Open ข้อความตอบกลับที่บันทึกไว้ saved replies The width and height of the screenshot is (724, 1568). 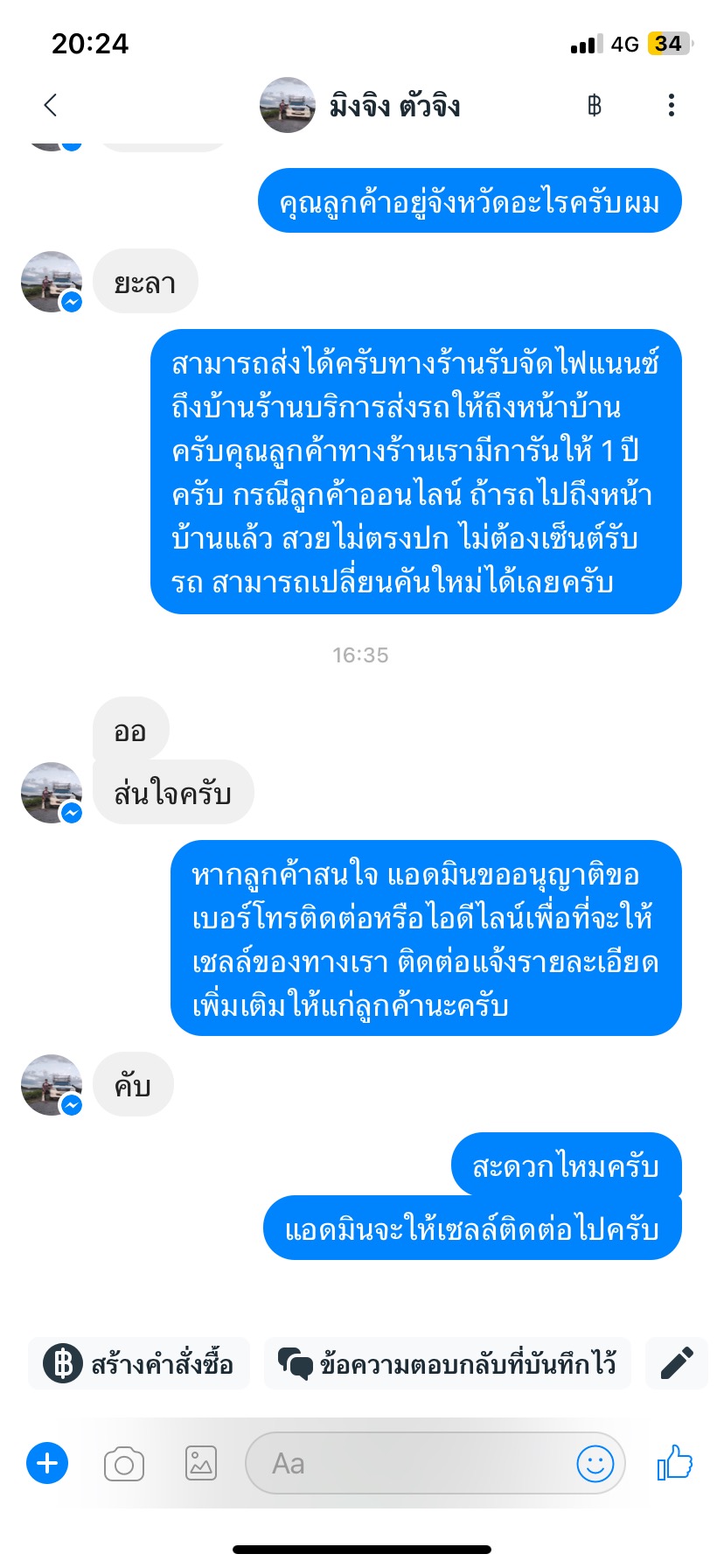447,1363
